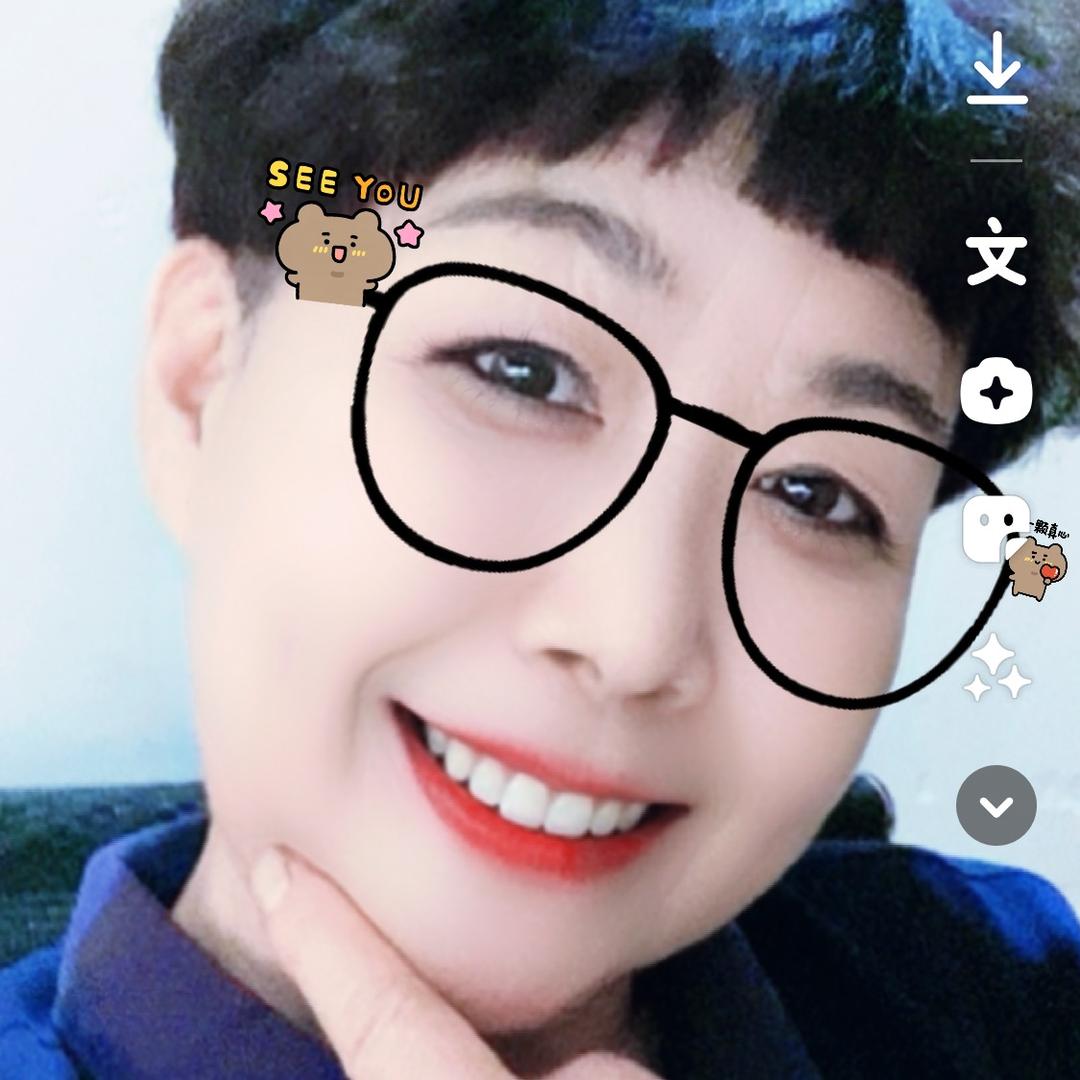Apply the sparkle enhance filter
The image size is (1080, 1080).
(996, 669)
